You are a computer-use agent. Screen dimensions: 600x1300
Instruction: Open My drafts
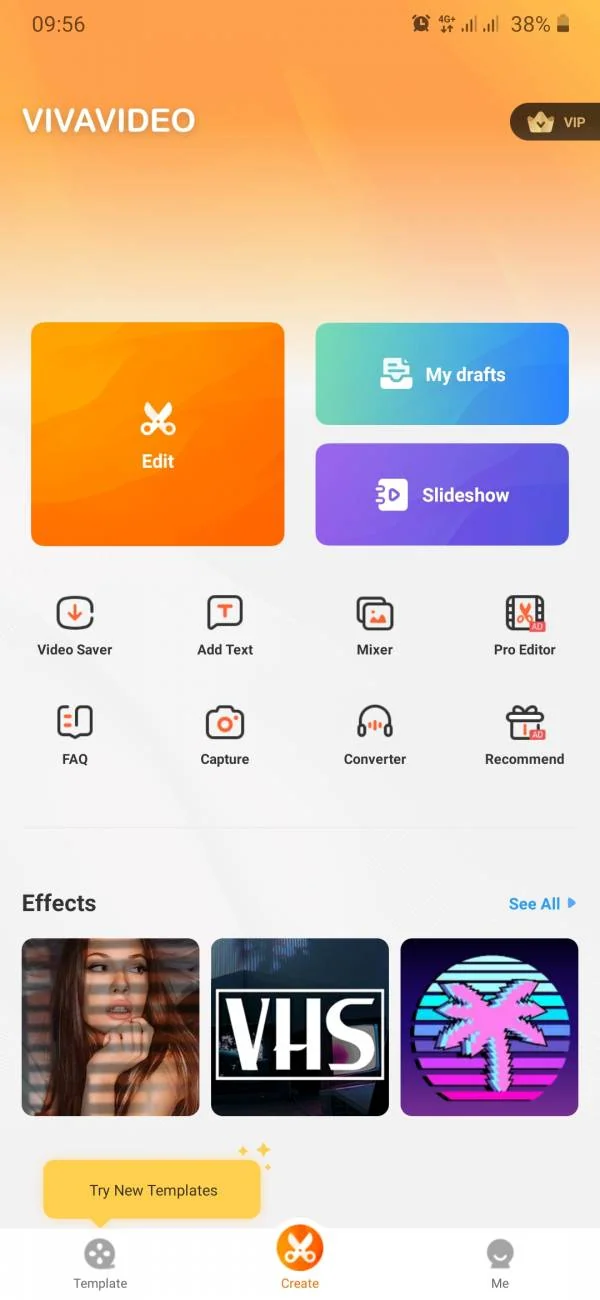[x=442, y=374]
